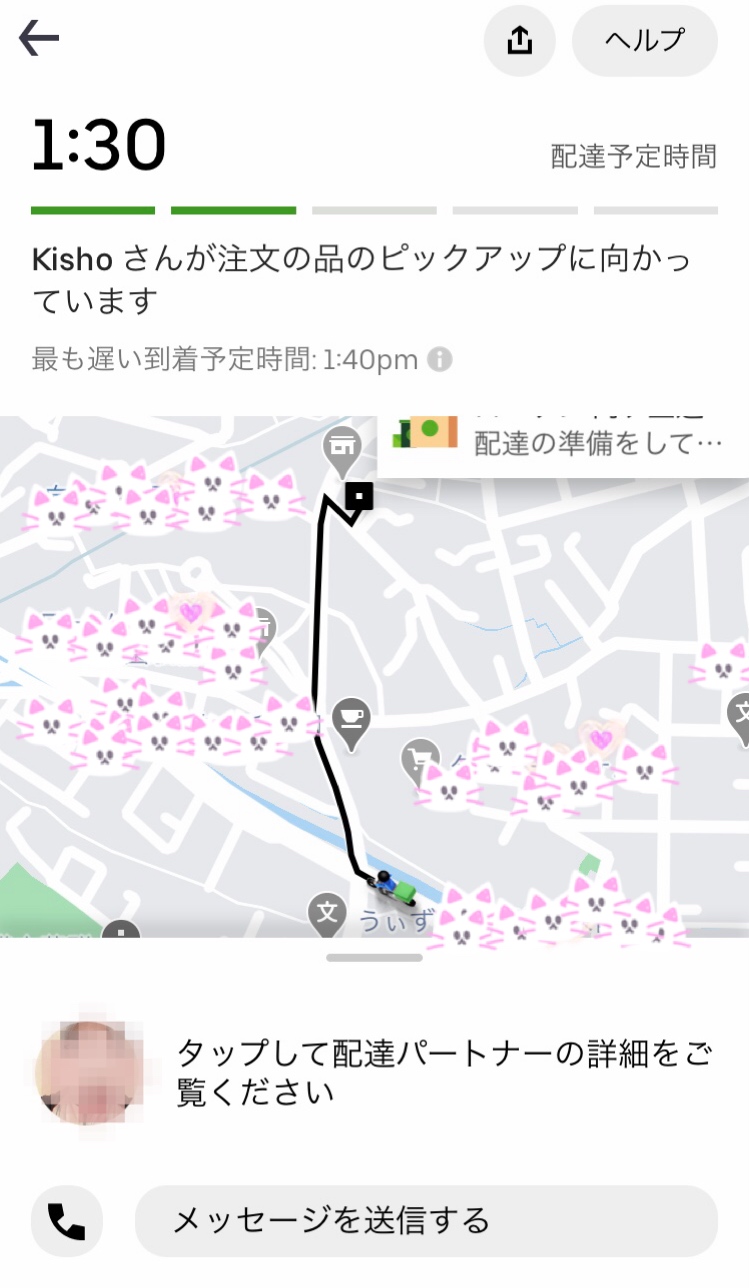The image size is (749, 1288).
Task: Open the share options via upload icon
Action: pos(519,40)
